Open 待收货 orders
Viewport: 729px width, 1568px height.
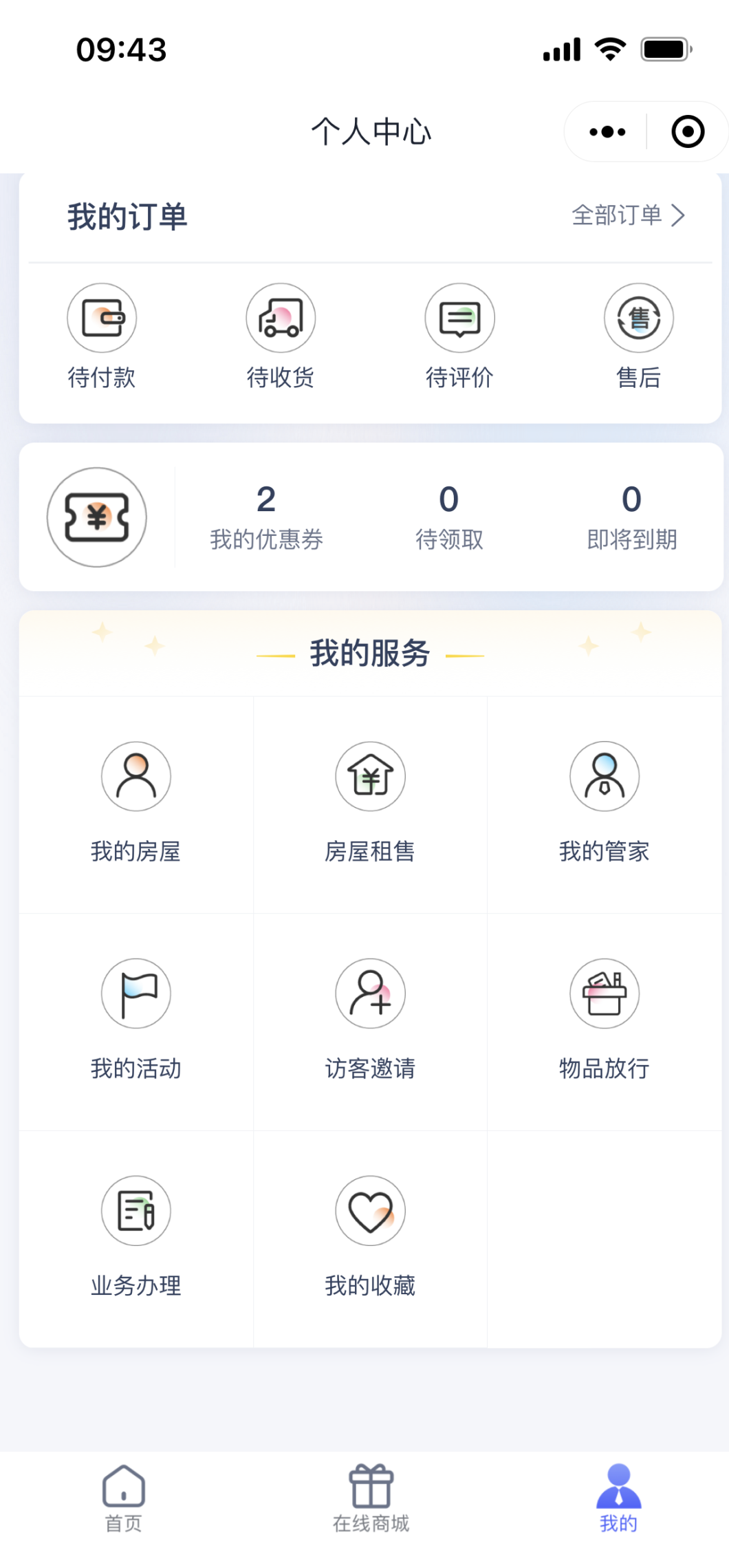281,337
